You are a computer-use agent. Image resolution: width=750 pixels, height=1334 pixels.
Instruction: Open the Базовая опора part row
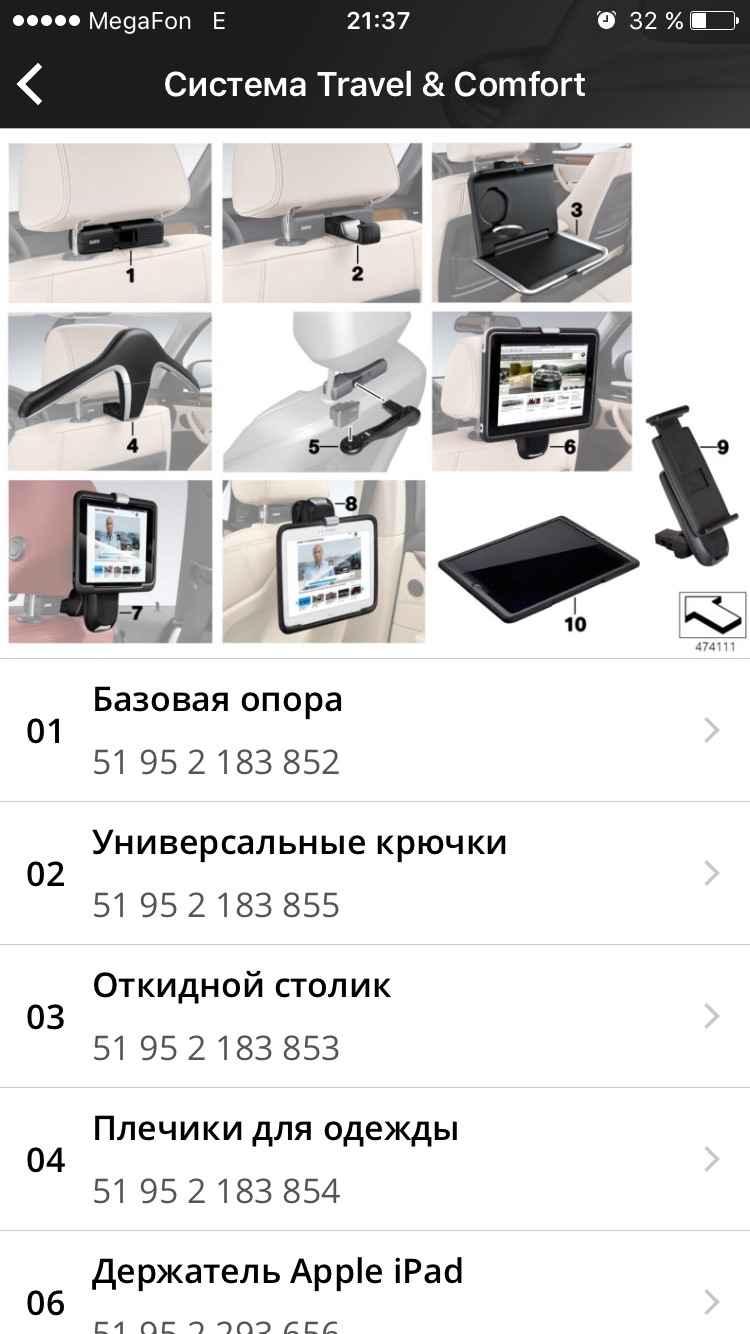[375, 730]
